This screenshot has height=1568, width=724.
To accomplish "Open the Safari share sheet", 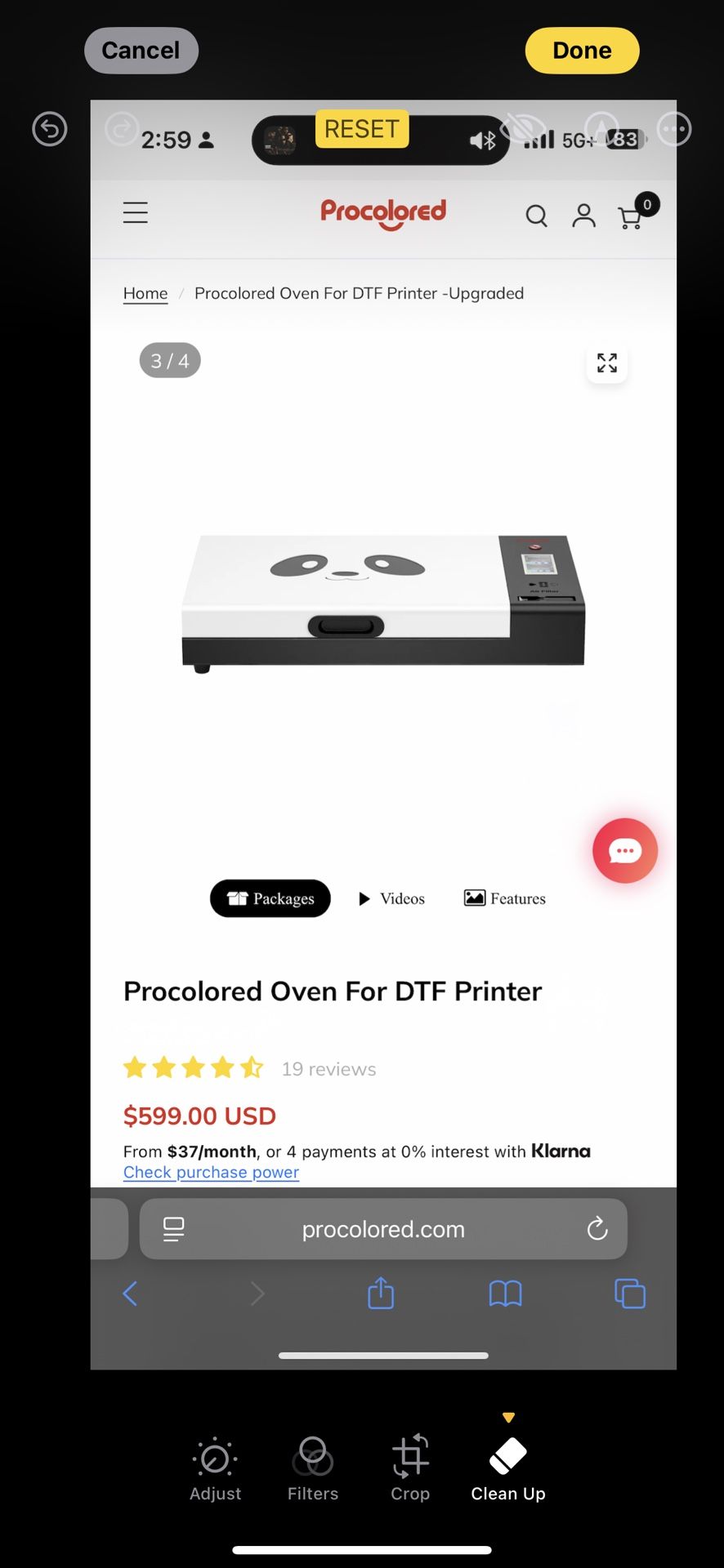I will (x=380, y=1293).
